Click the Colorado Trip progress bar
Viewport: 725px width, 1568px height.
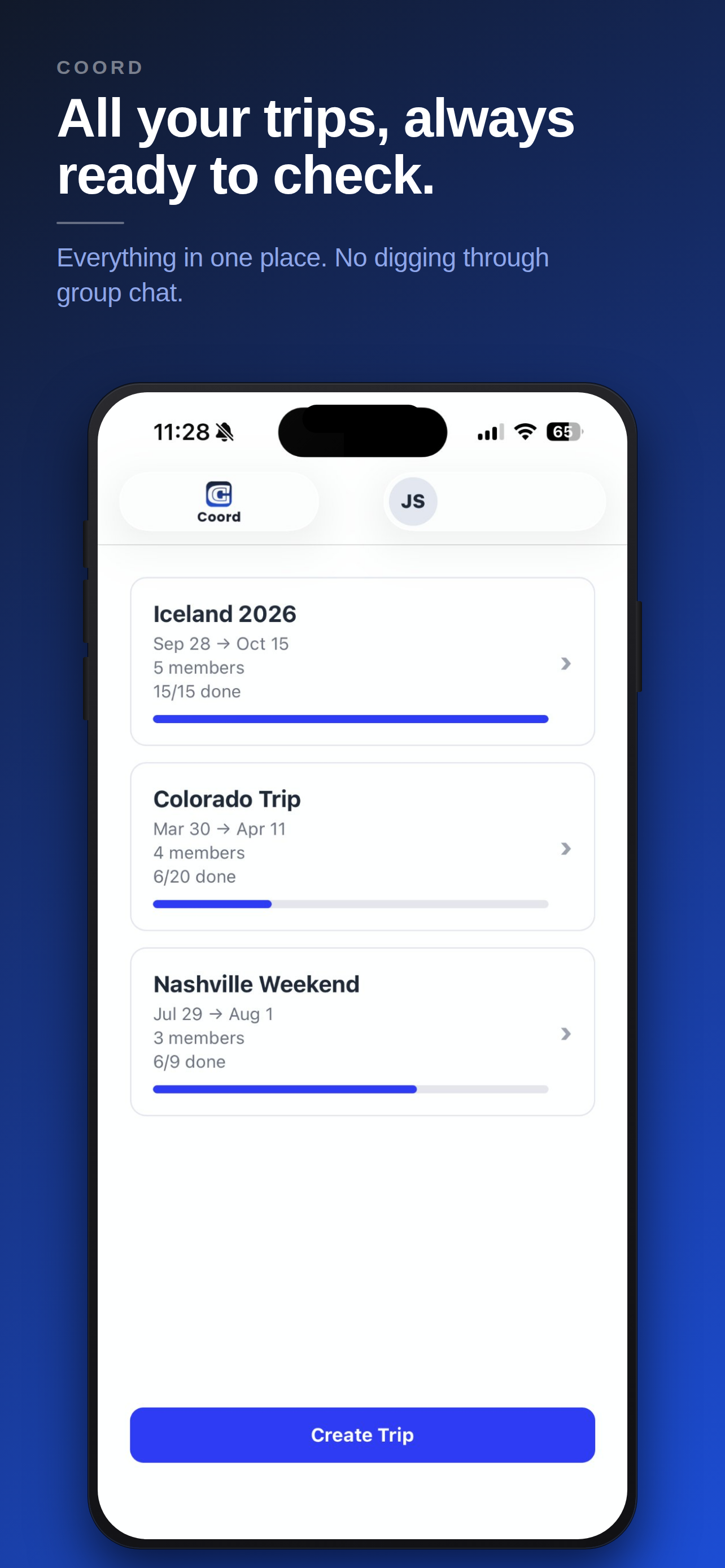point(352,904)
